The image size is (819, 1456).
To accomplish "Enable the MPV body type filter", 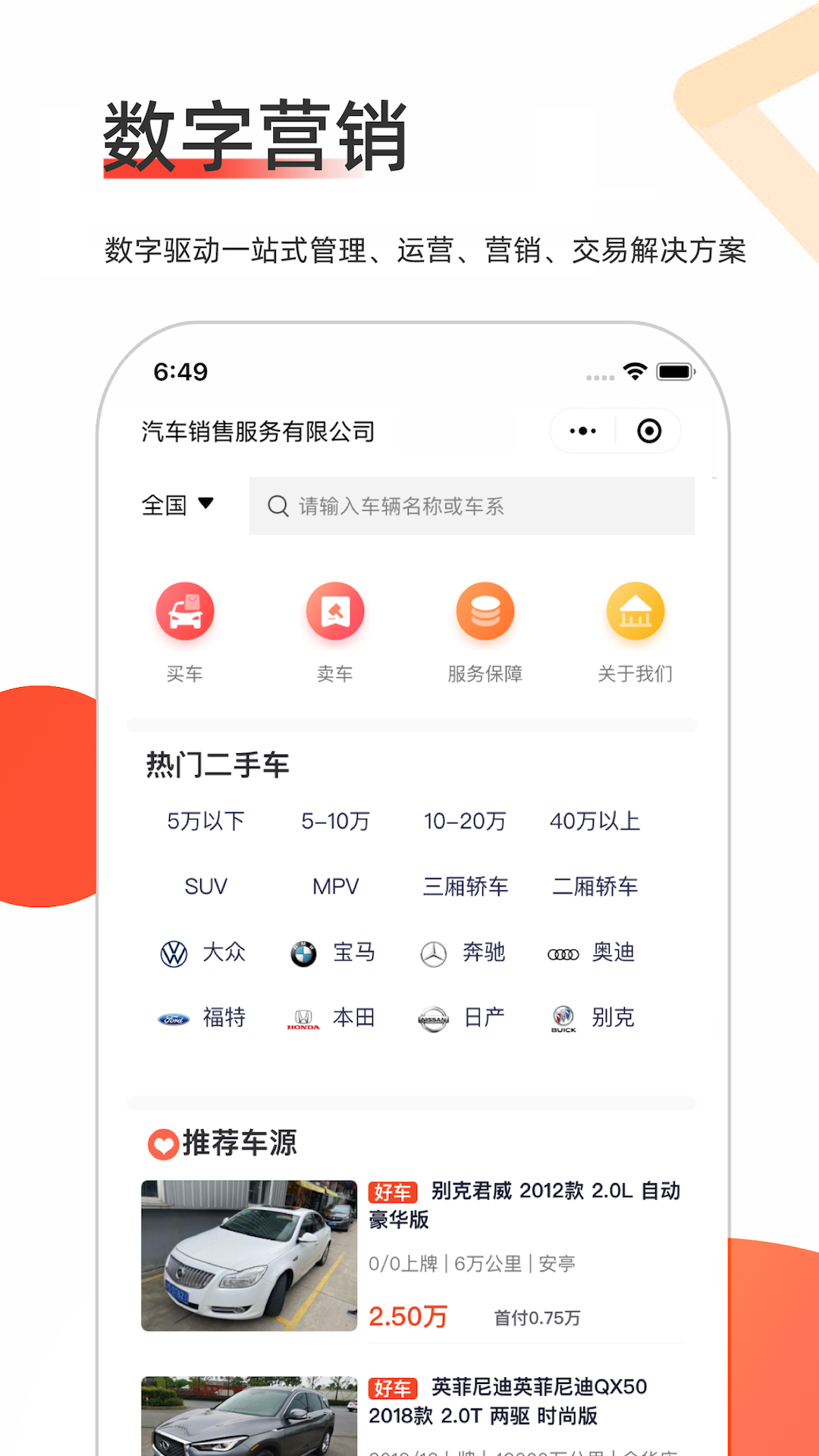I will click(334, 886).
